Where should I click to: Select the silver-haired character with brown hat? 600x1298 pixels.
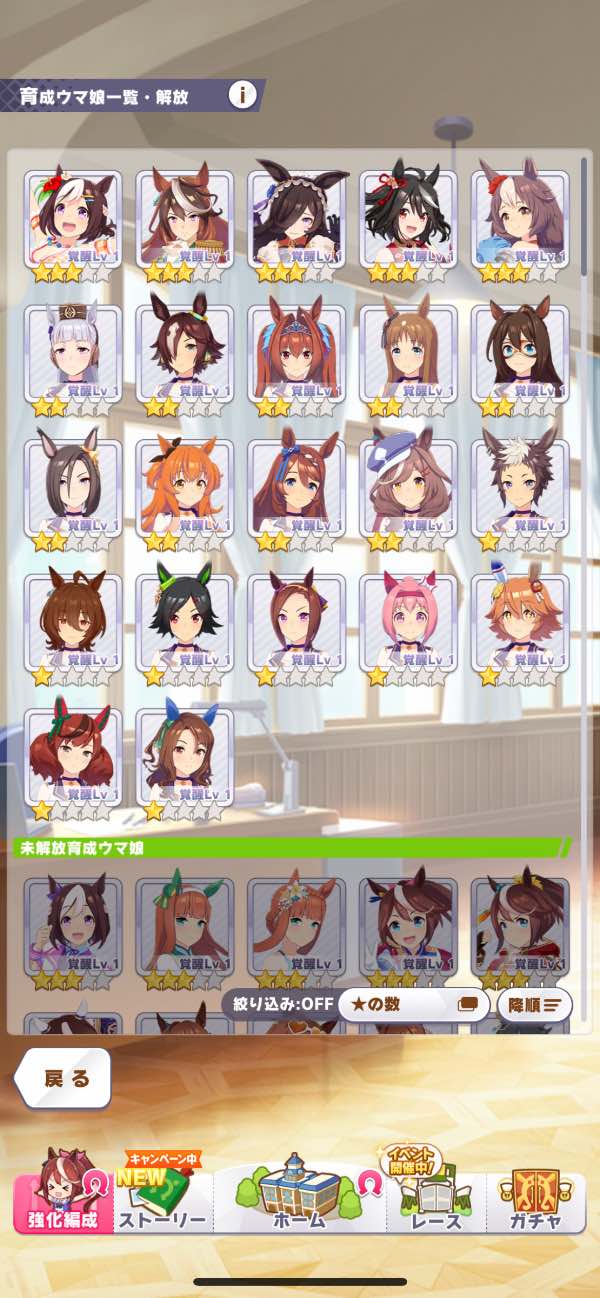73,354
